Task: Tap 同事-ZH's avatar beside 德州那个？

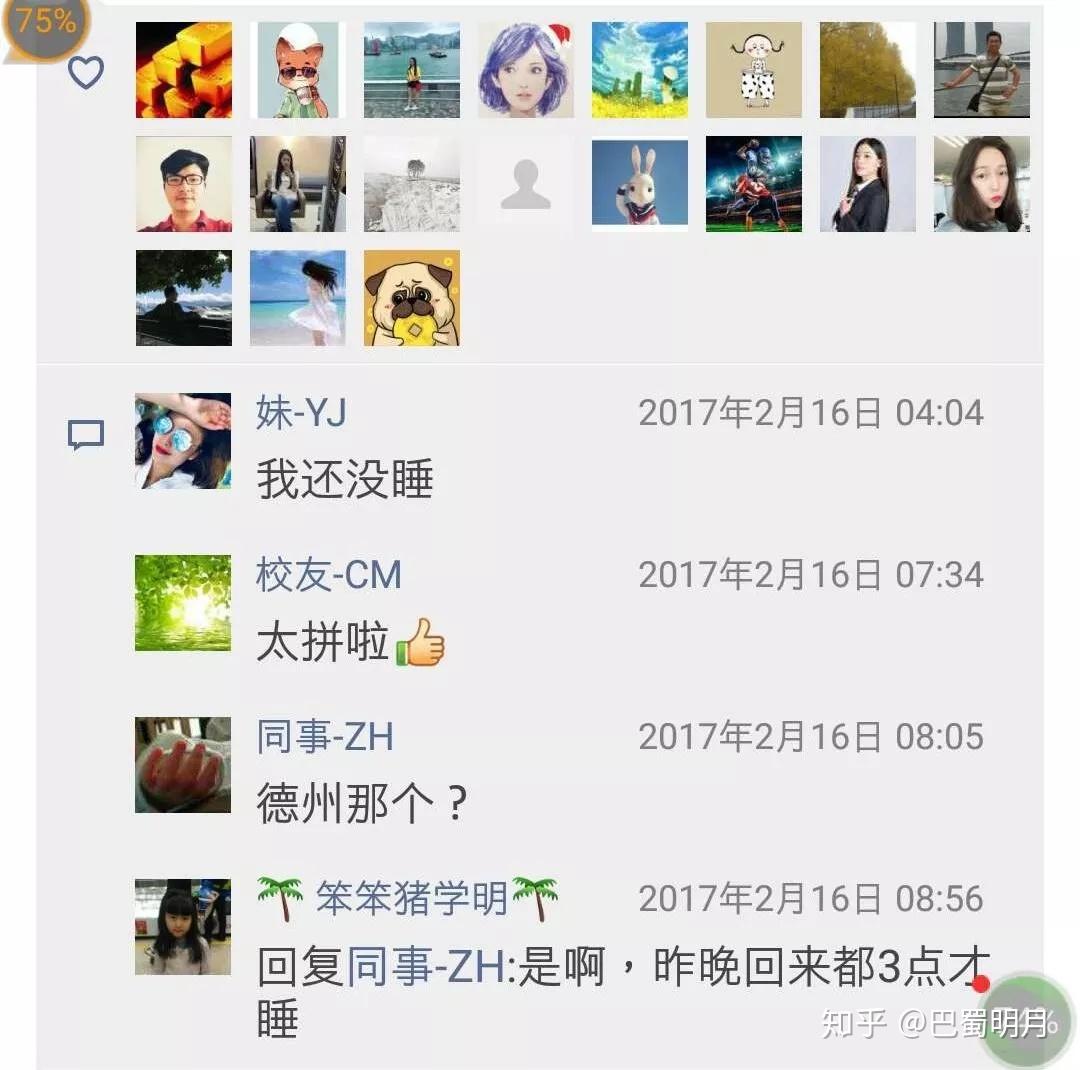Action: (183, 765)
